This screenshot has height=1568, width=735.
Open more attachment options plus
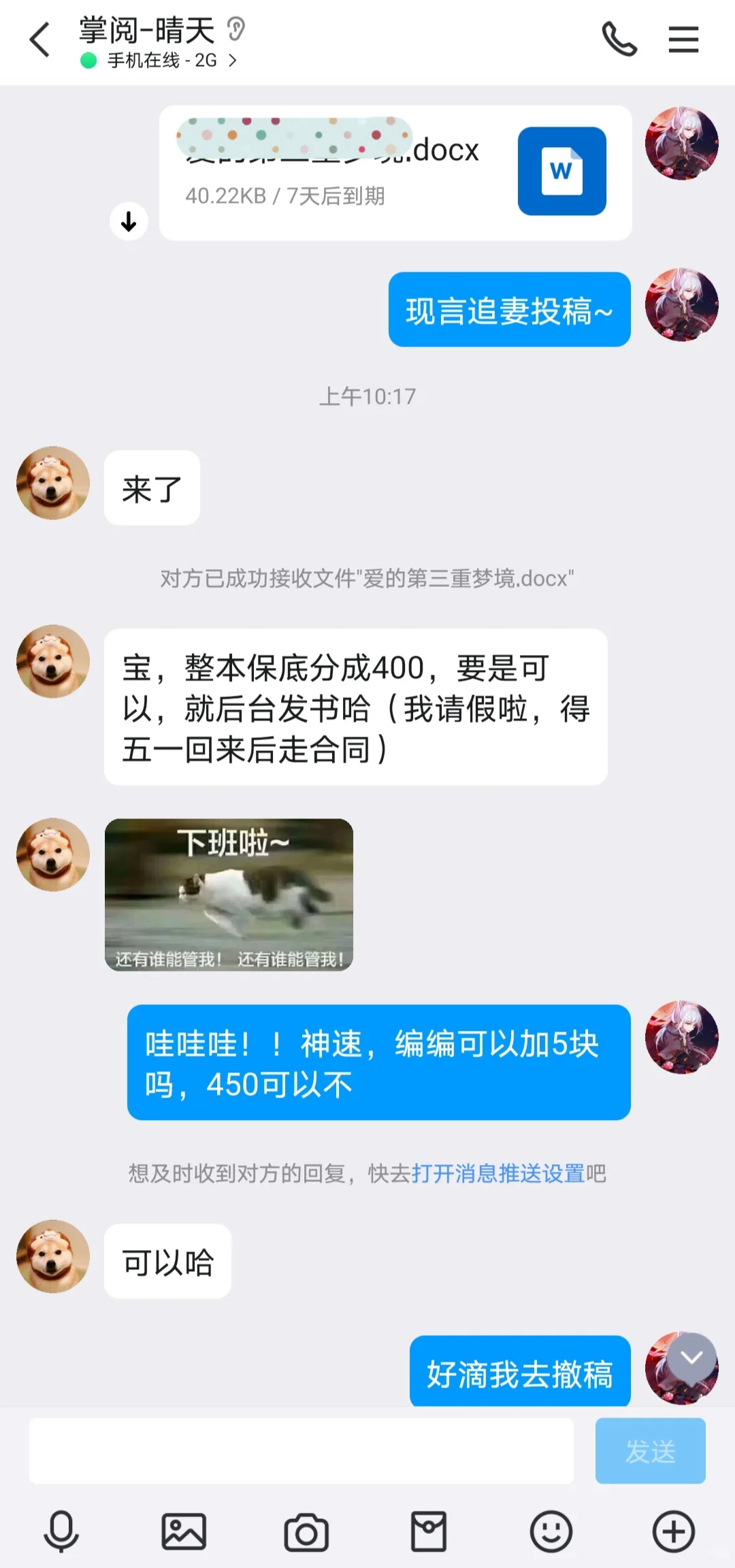674,1533
